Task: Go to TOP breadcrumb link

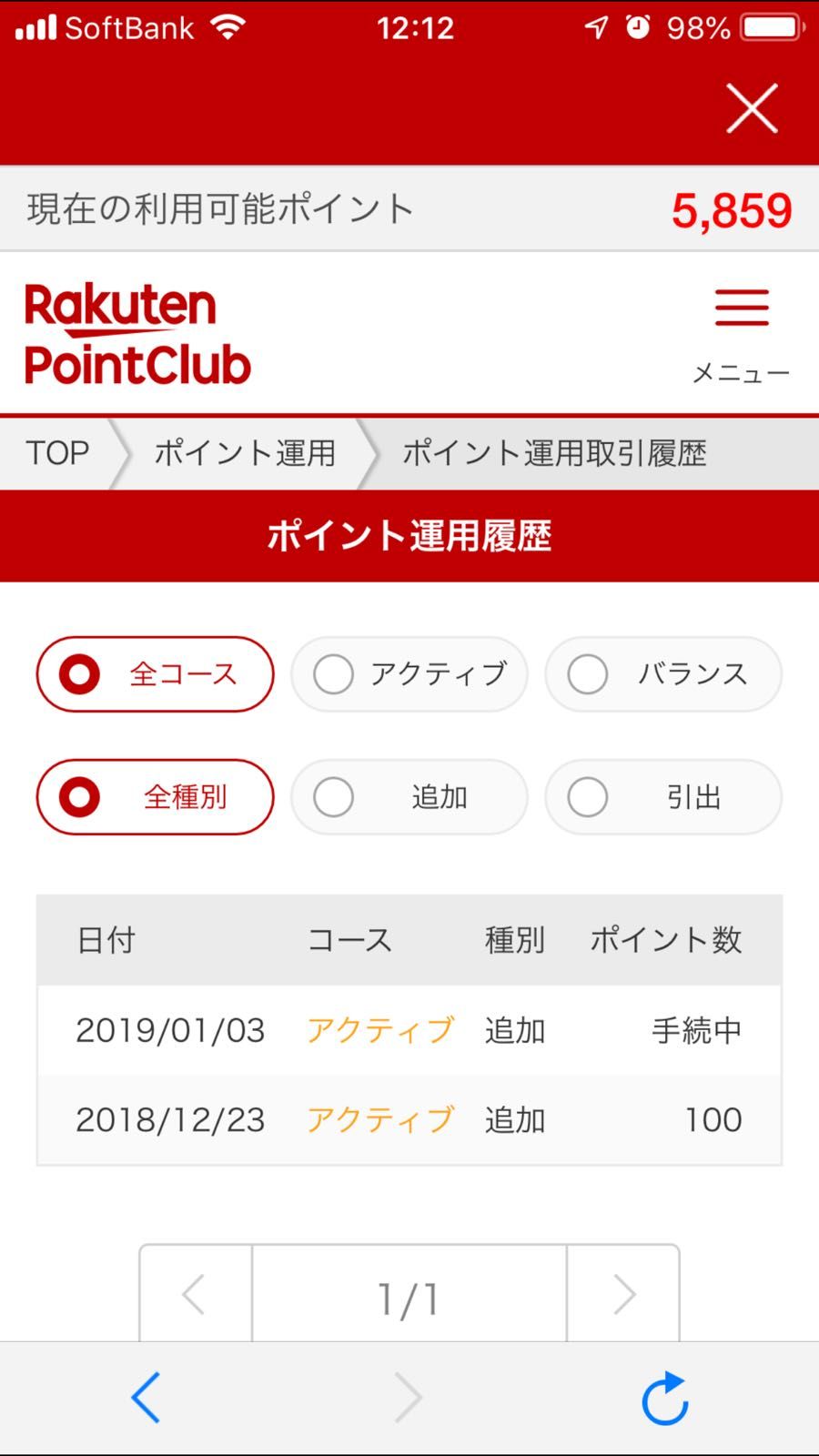Action: coord(57,452)
